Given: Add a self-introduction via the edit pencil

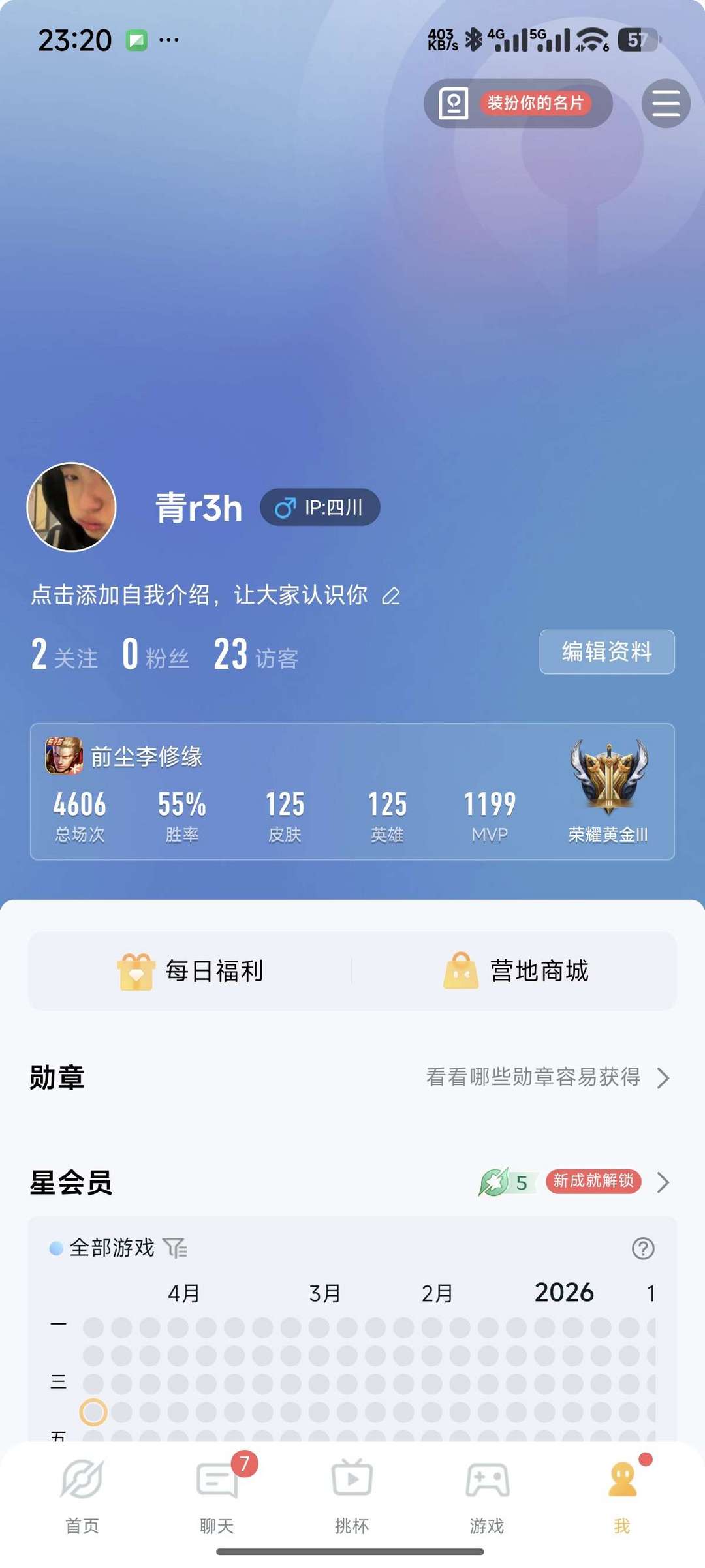Looking at the screenshot, I should click(x=391, y=596).
